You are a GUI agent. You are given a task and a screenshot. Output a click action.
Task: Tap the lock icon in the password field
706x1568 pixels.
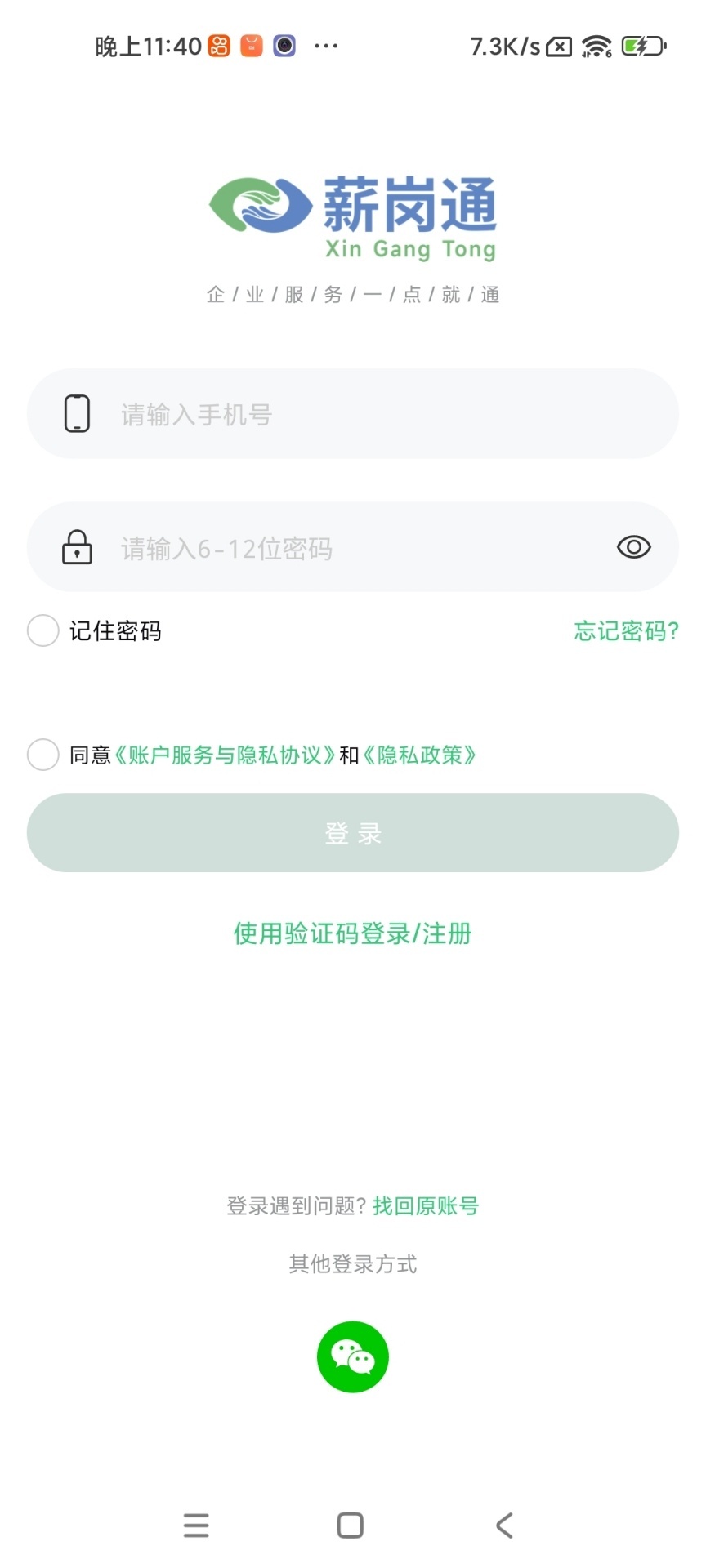76,547
